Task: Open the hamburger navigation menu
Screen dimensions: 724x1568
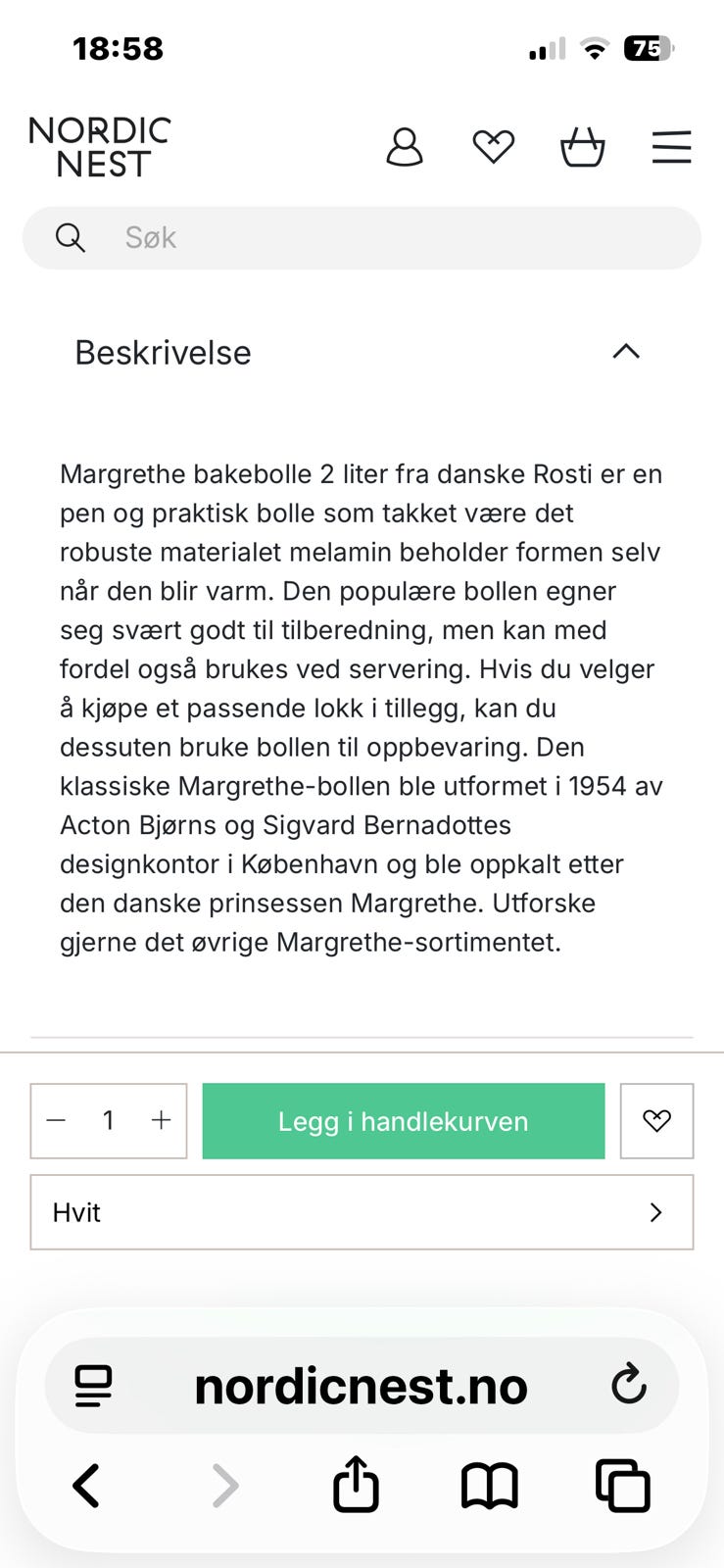Action: (671, 147)
